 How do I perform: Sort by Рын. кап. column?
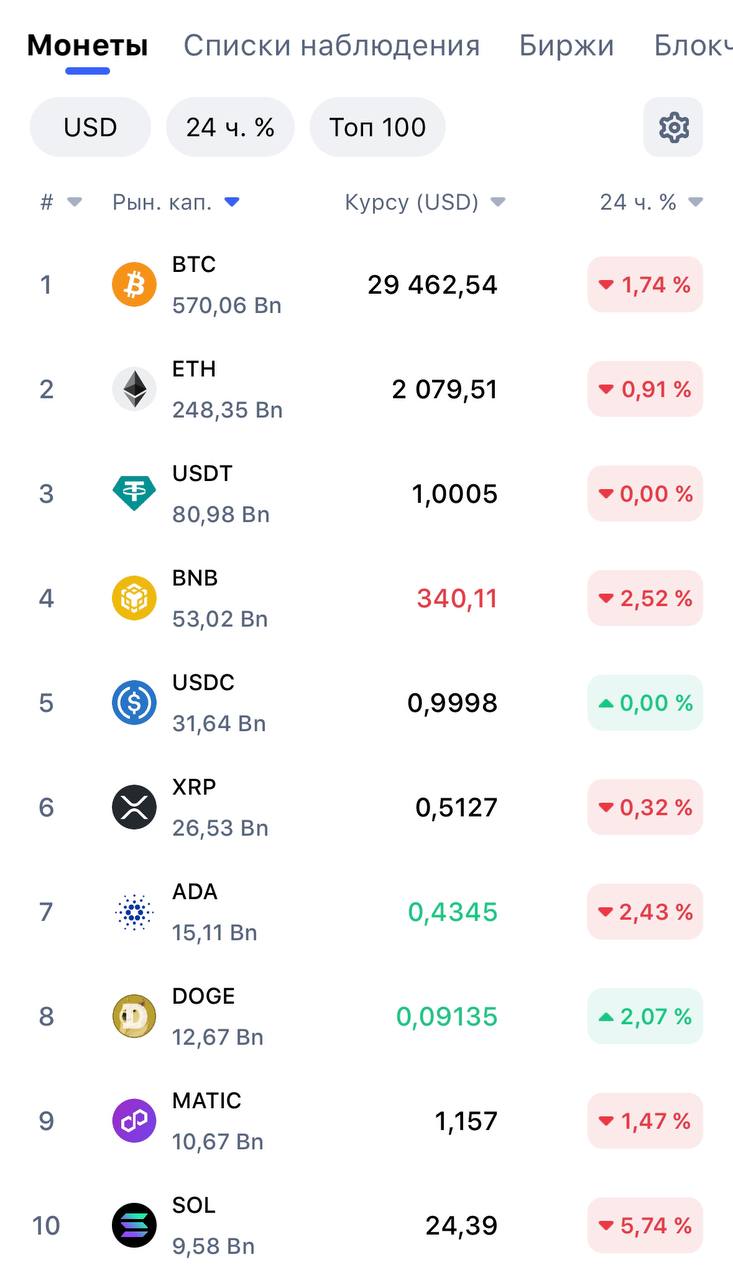(176, 202)
